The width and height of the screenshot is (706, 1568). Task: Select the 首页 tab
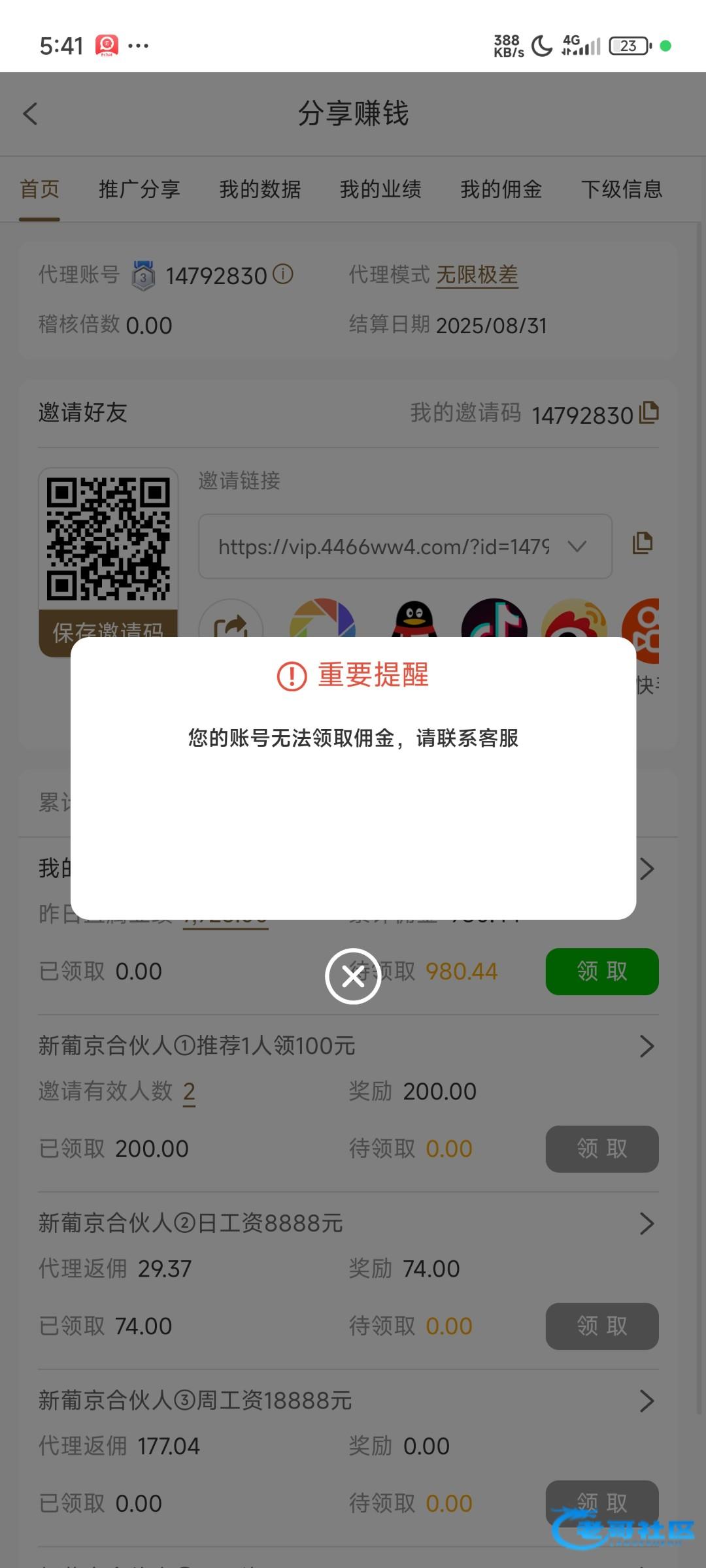coord(39,189)
